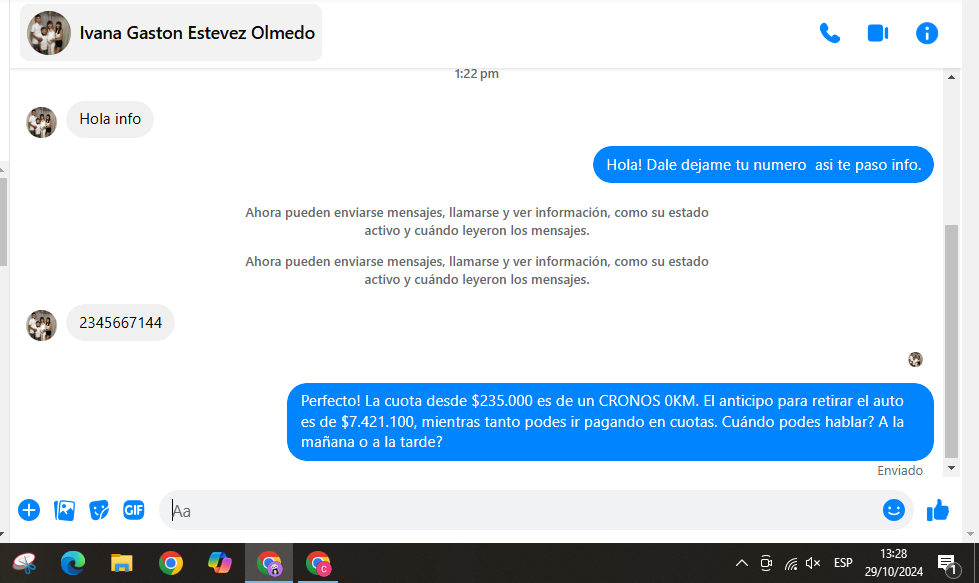979x583 pixels.
Task: Start a video call with Ivana
Action: pyautogui.click(x=878, y=33)
